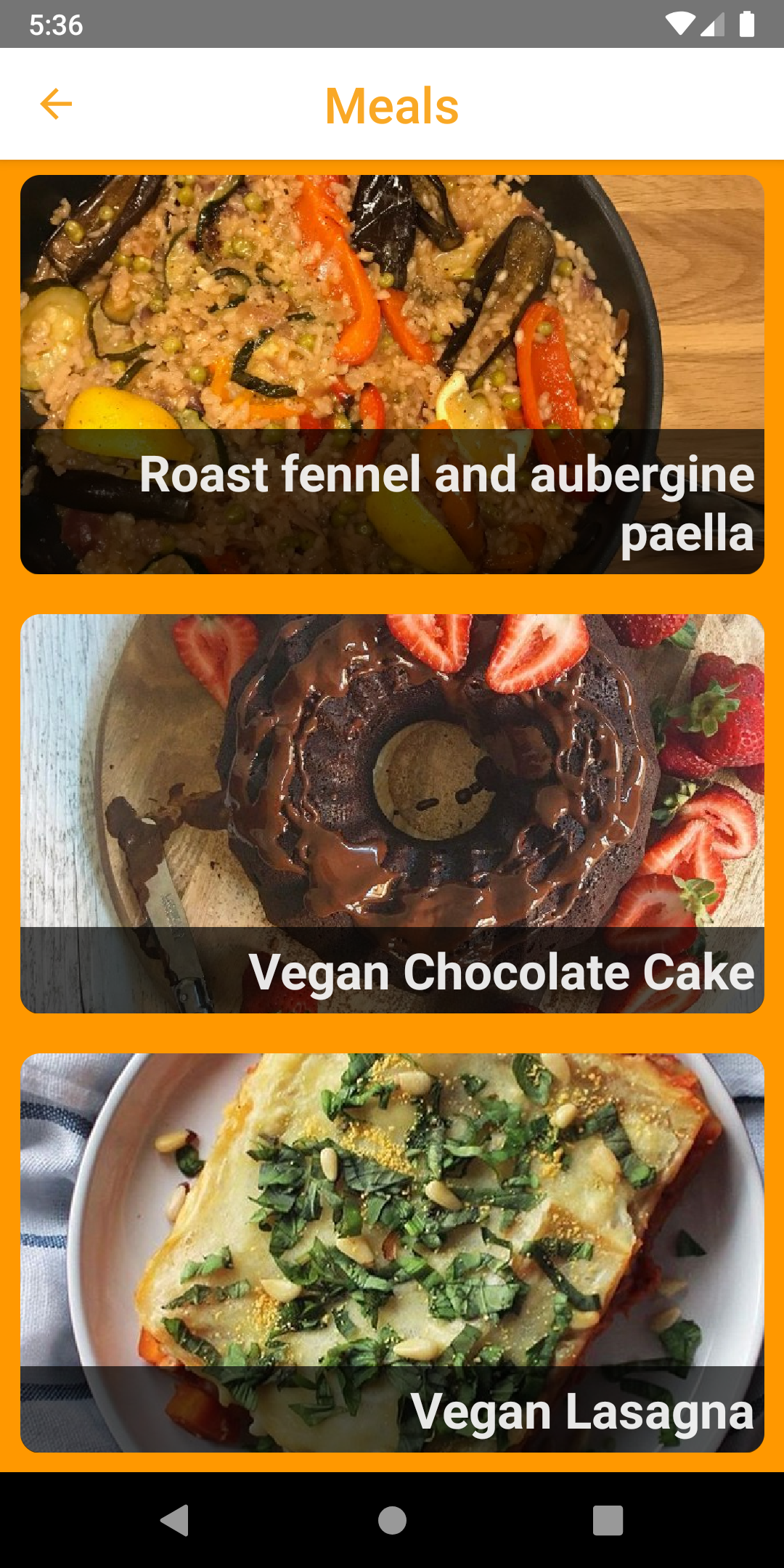Open the Roast fennel and aubergine paella recipe
Image resolution: width=784 pixels, height=1568 pixels.
click(392, 374)
